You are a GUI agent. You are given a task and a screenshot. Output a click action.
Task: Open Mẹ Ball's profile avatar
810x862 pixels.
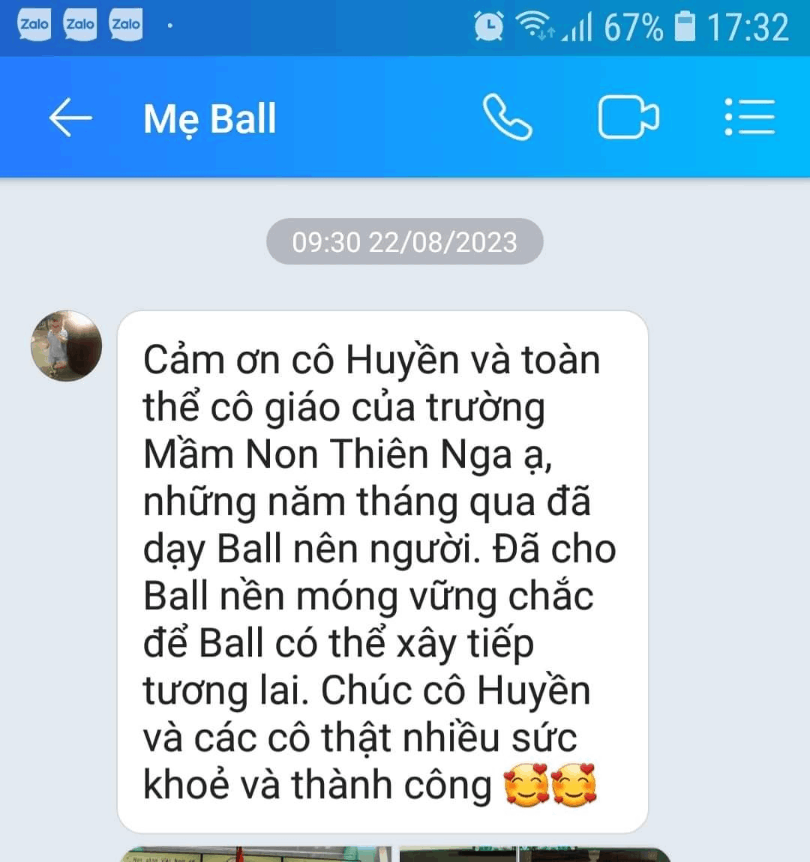(x=67, y=346)
